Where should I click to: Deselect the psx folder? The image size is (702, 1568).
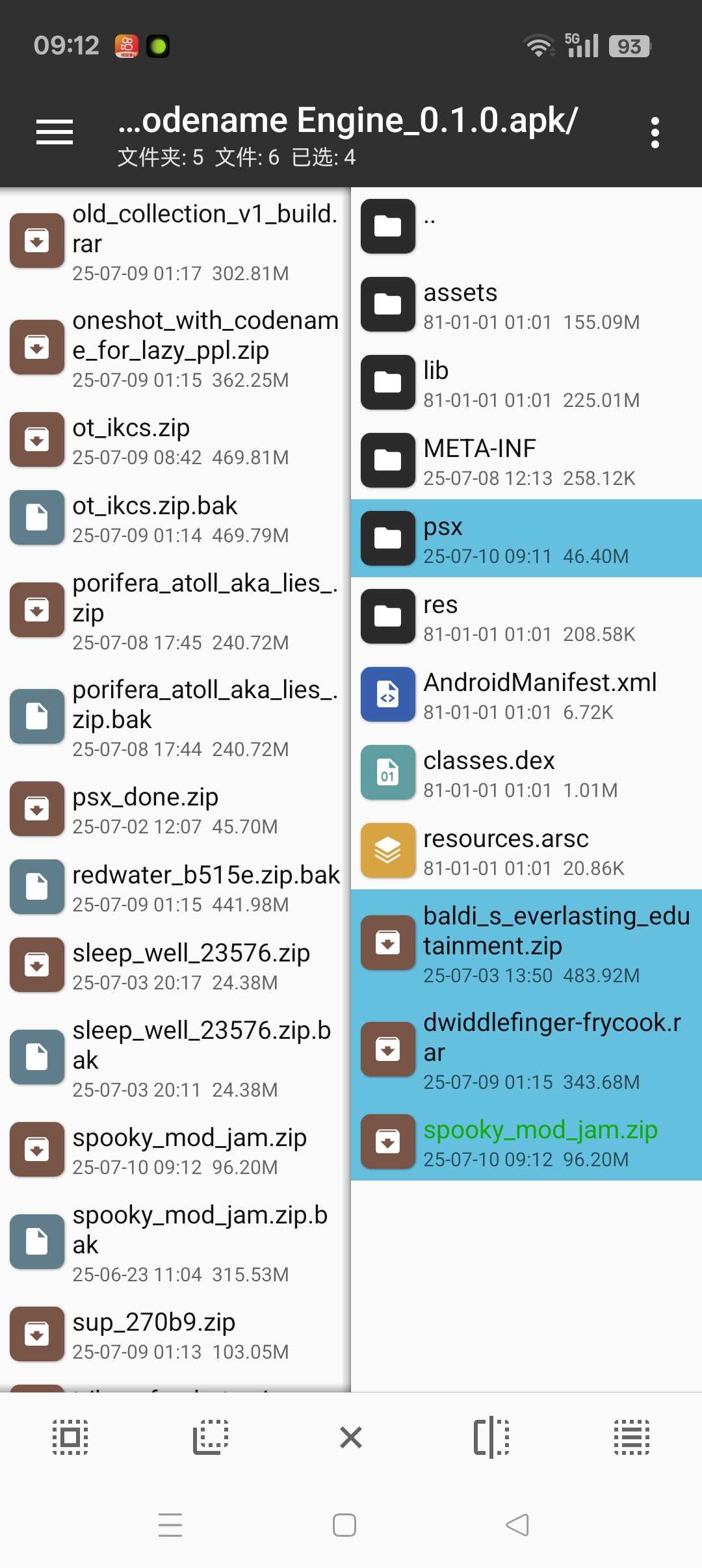pyautogui.click(x=526, y=538)
